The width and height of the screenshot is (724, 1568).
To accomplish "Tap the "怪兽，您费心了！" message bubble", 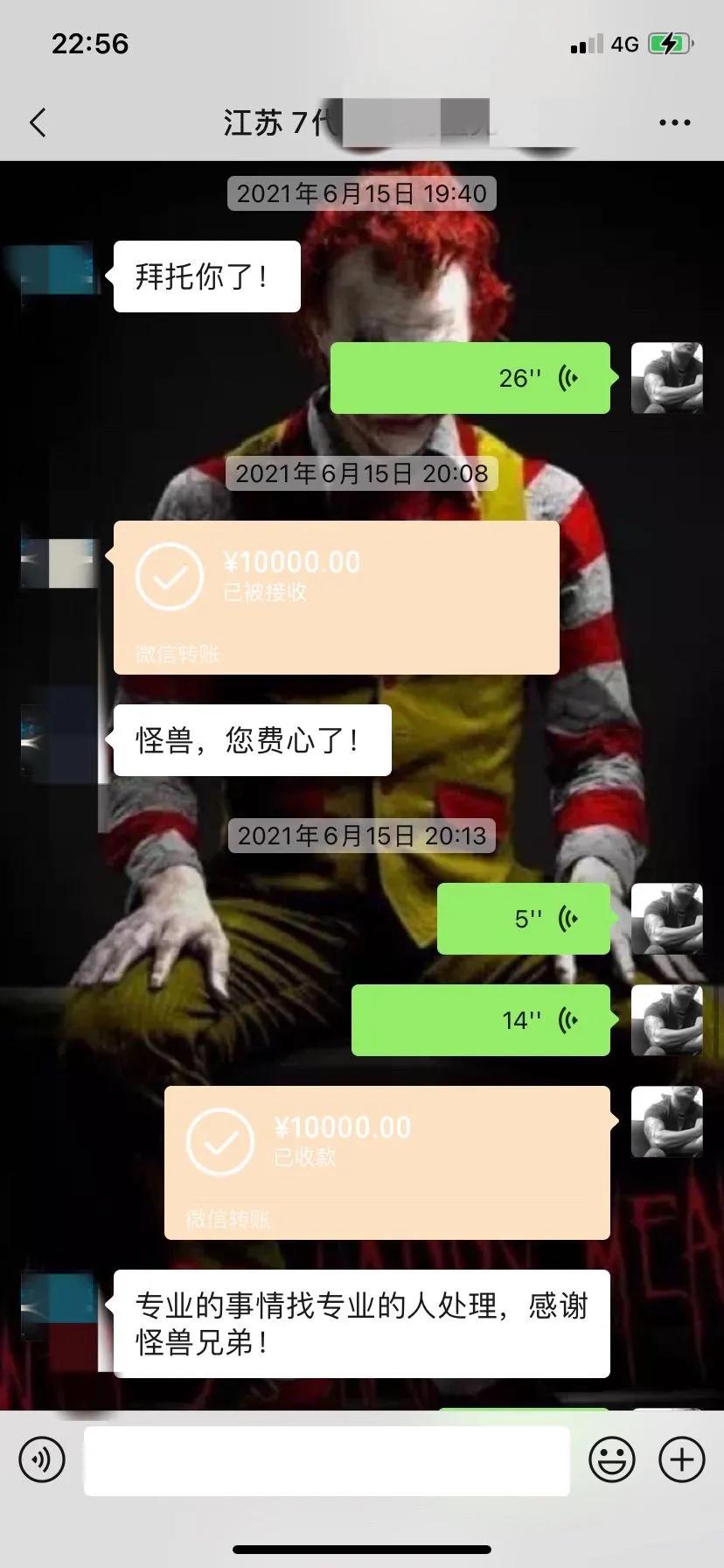I will tap(251, 739).
